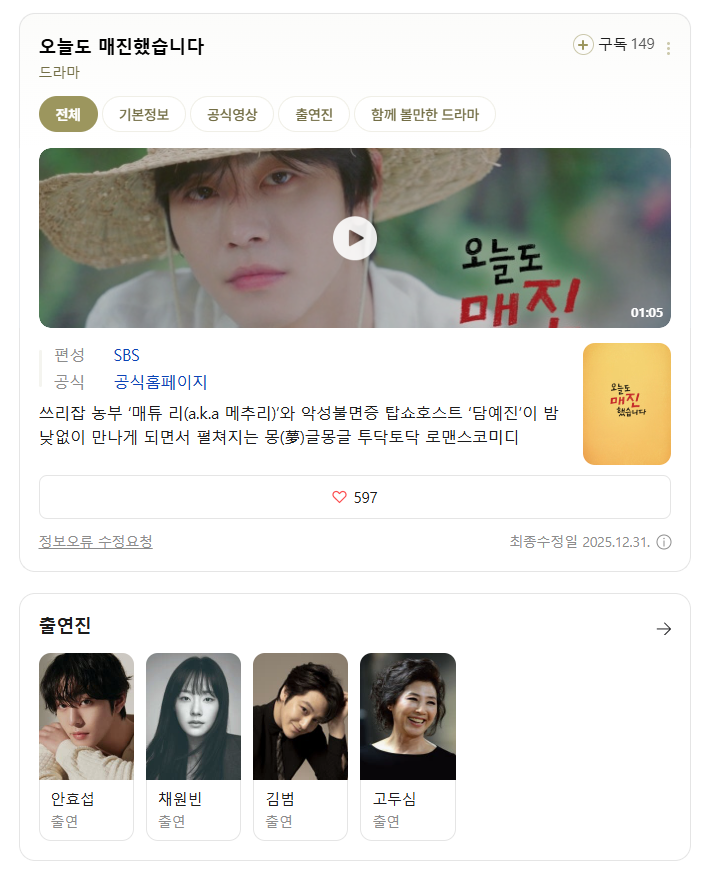Open cast card for 채원빈

(193, 745)
